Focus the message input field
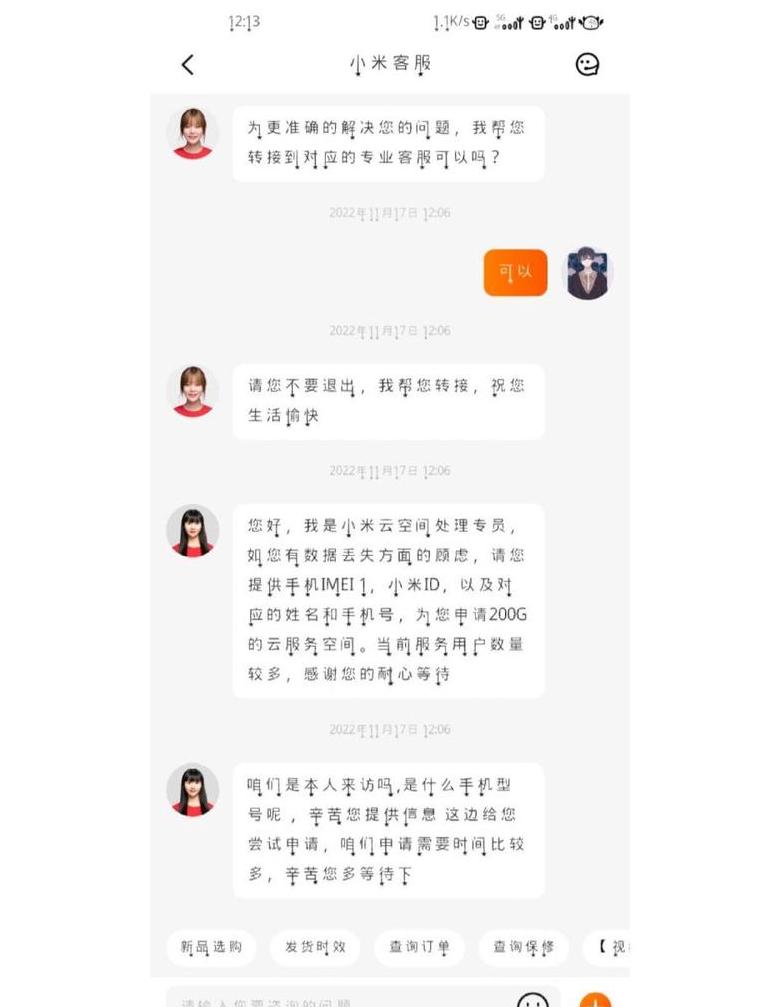780x1007 pixels. [x=330, y=1000]
